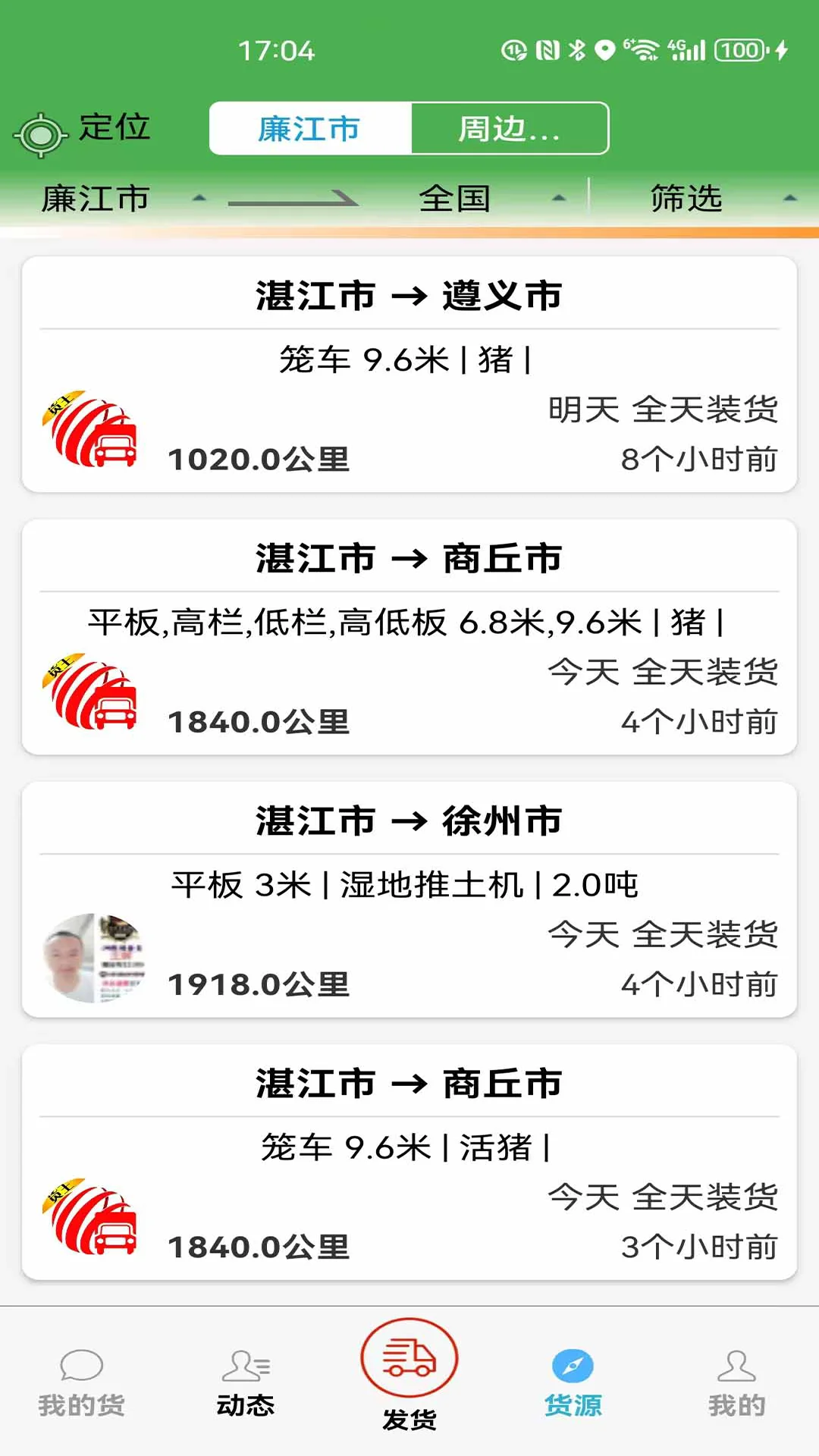Open the 我的货 chat bubble icon

tap(81, 1365)
